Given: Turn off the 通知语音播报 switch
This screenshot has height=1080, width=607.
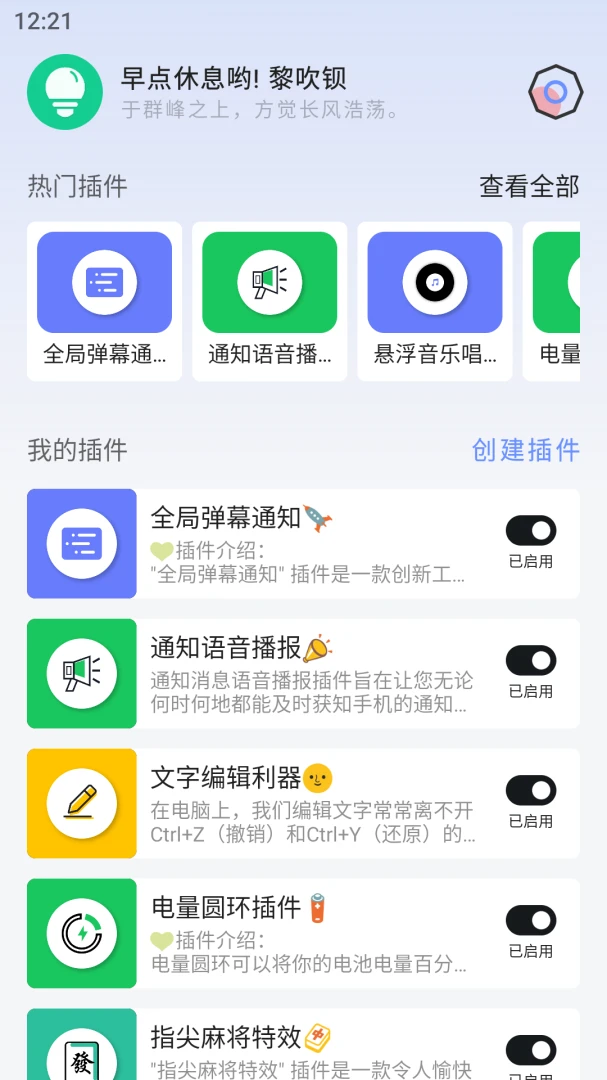Looking at the screenshot, I should (x=531, y=661).
